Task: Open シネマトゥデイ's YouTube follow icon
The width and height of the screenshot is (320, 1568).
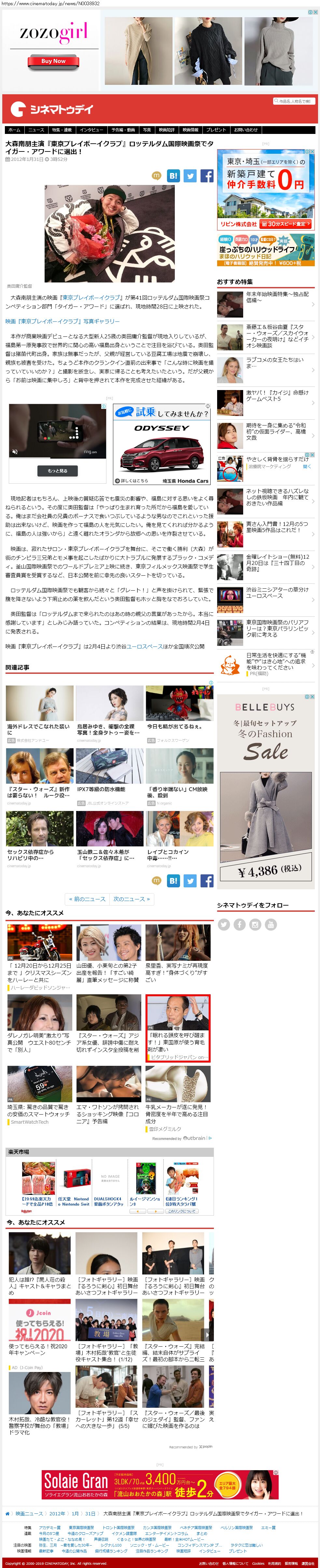Action: click(271, 925)
